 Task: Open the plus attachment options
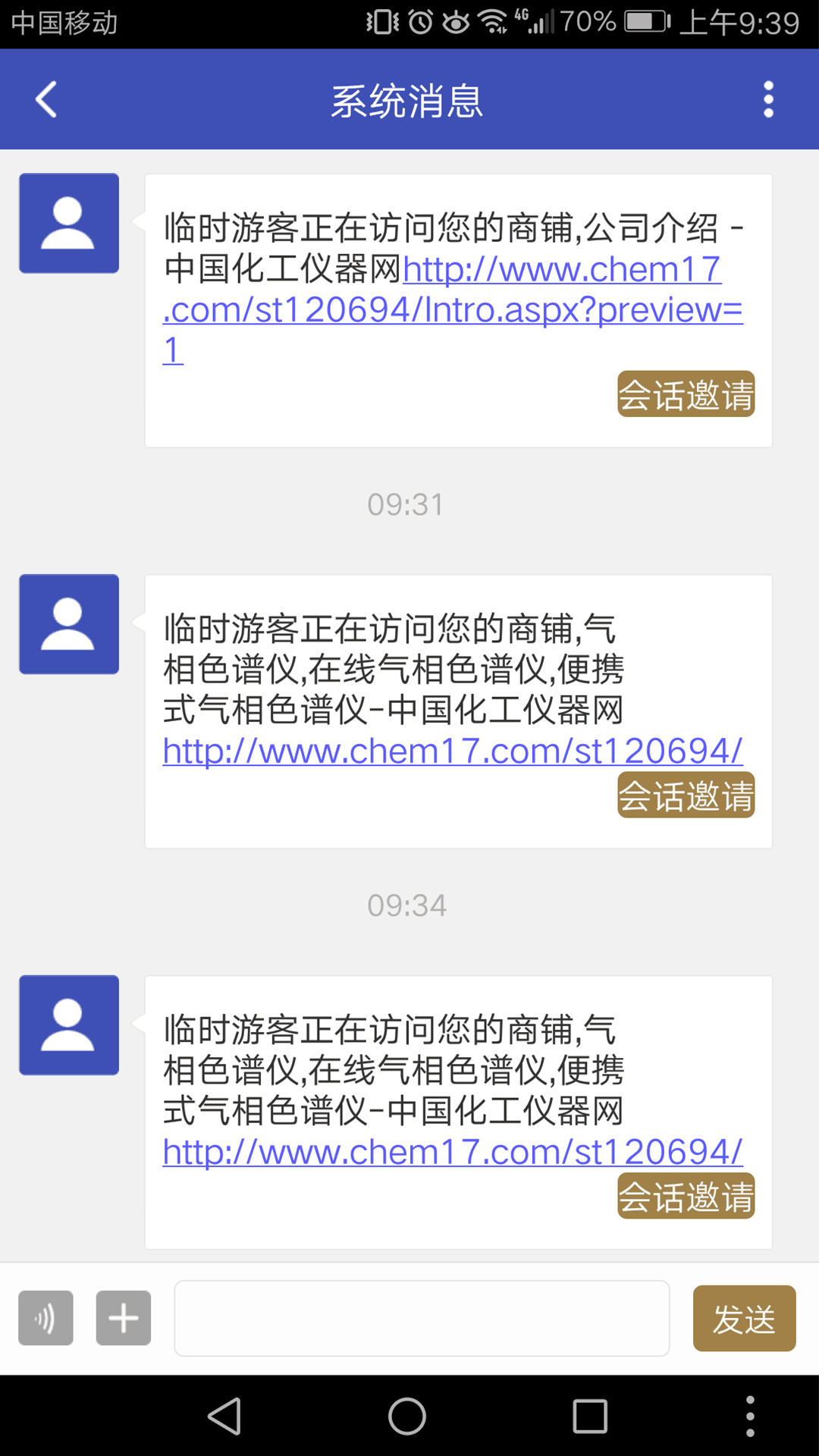pos(124,1318)
